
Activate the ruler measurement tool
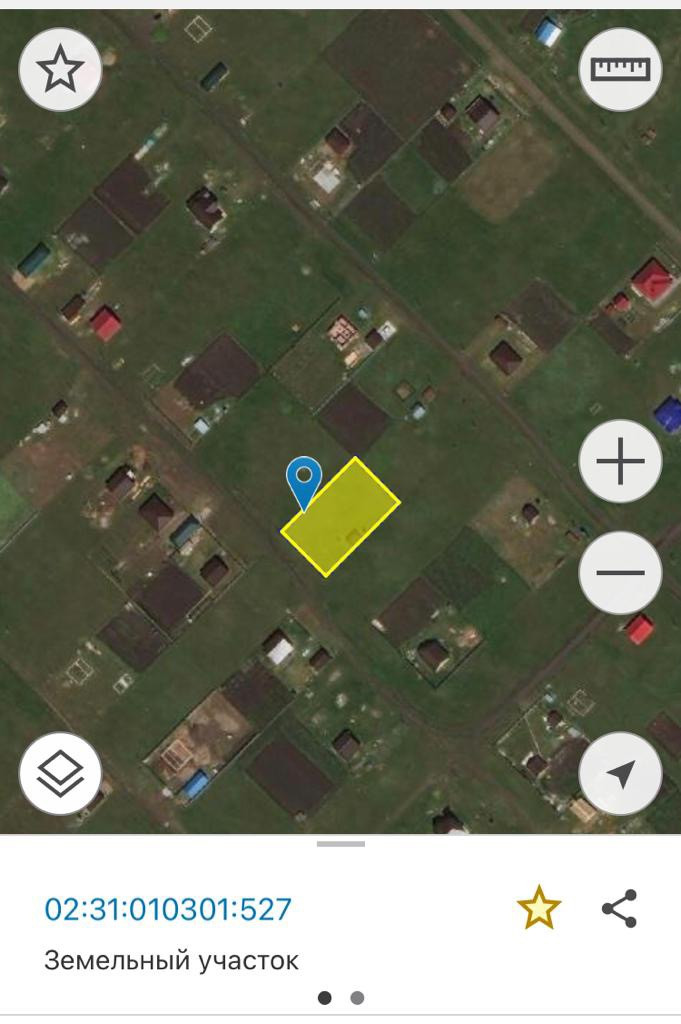point(620,69)
